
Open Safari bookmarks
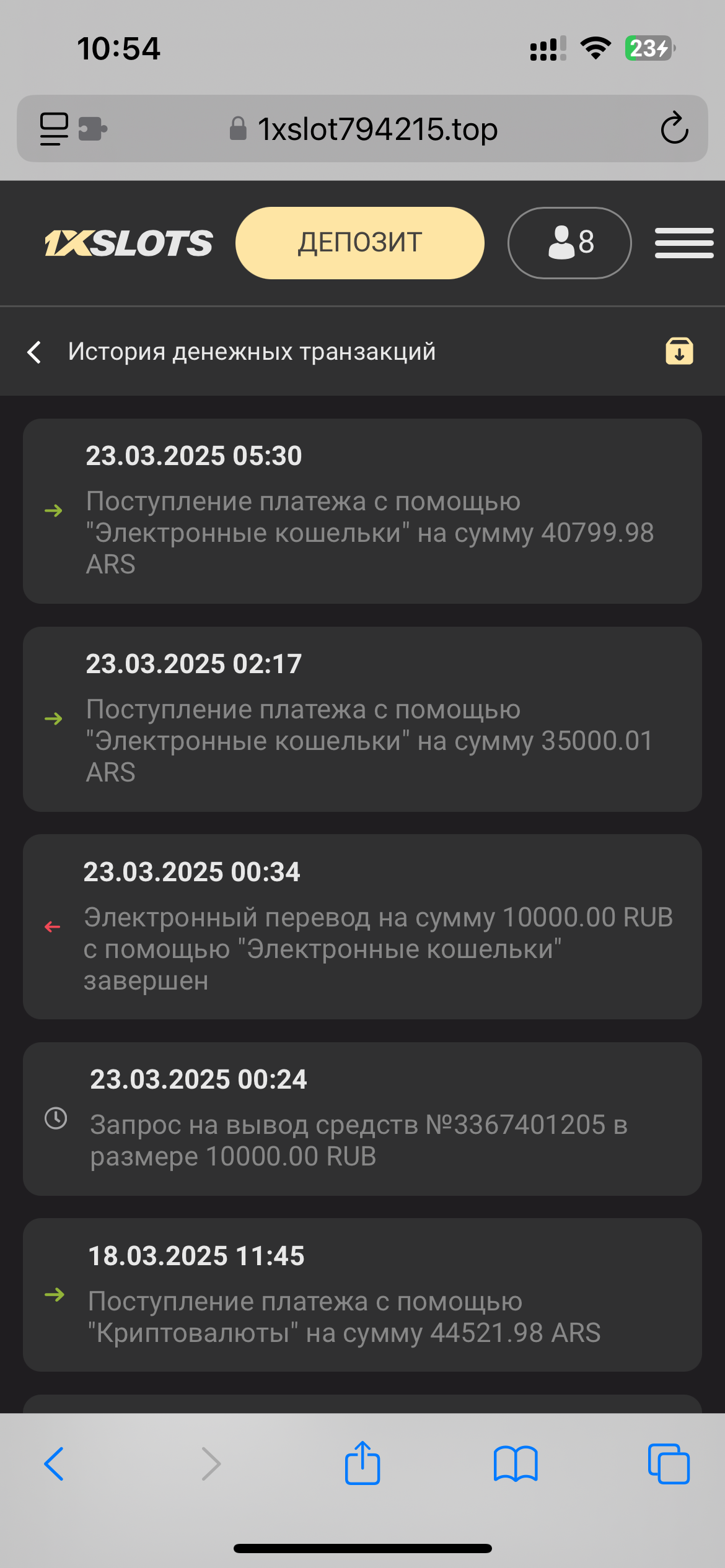point(516,1464)
